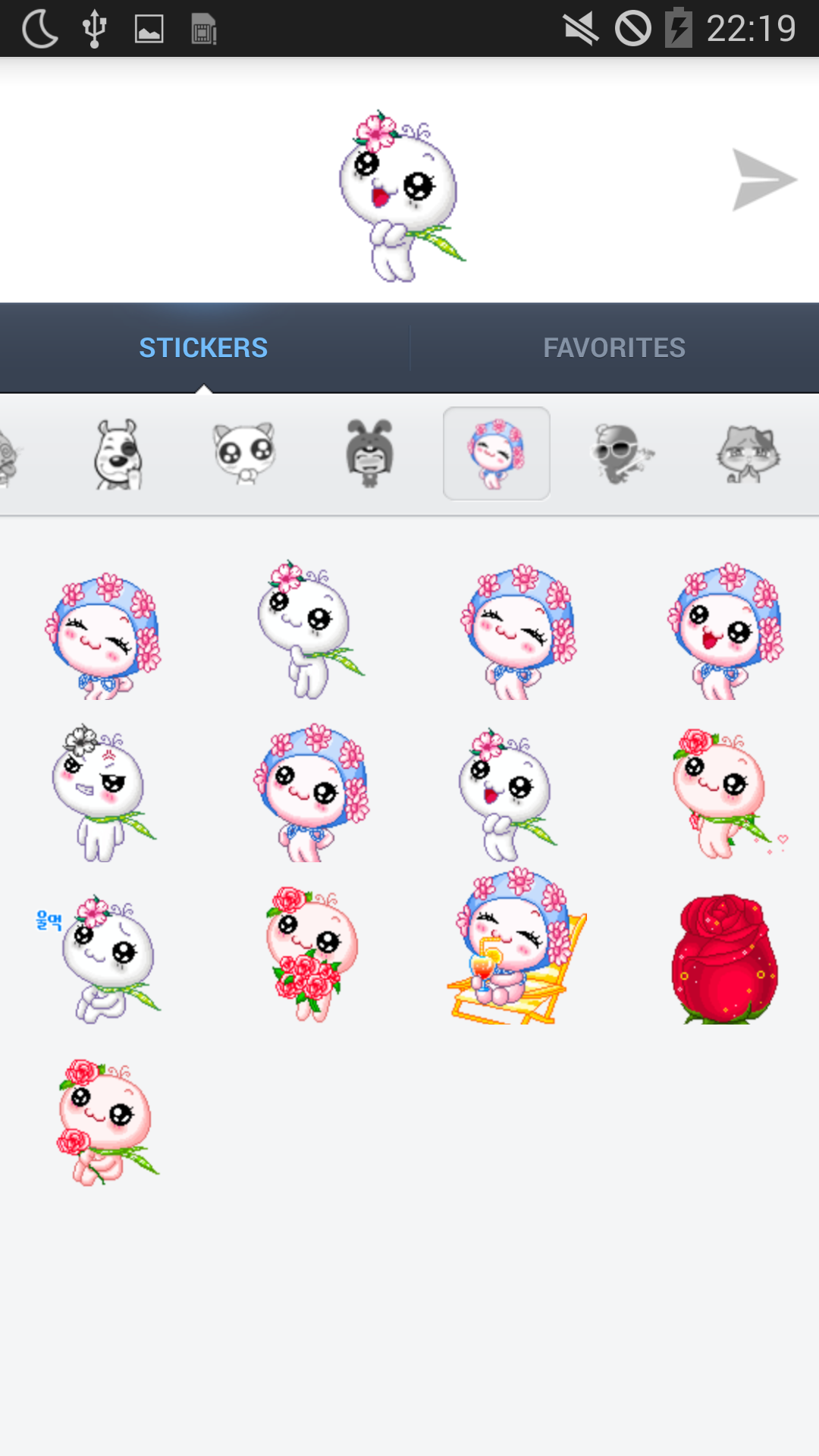The image size is (819, 1456).
Task: Send the selected sticker with the arrow
Action: (764, 180)
